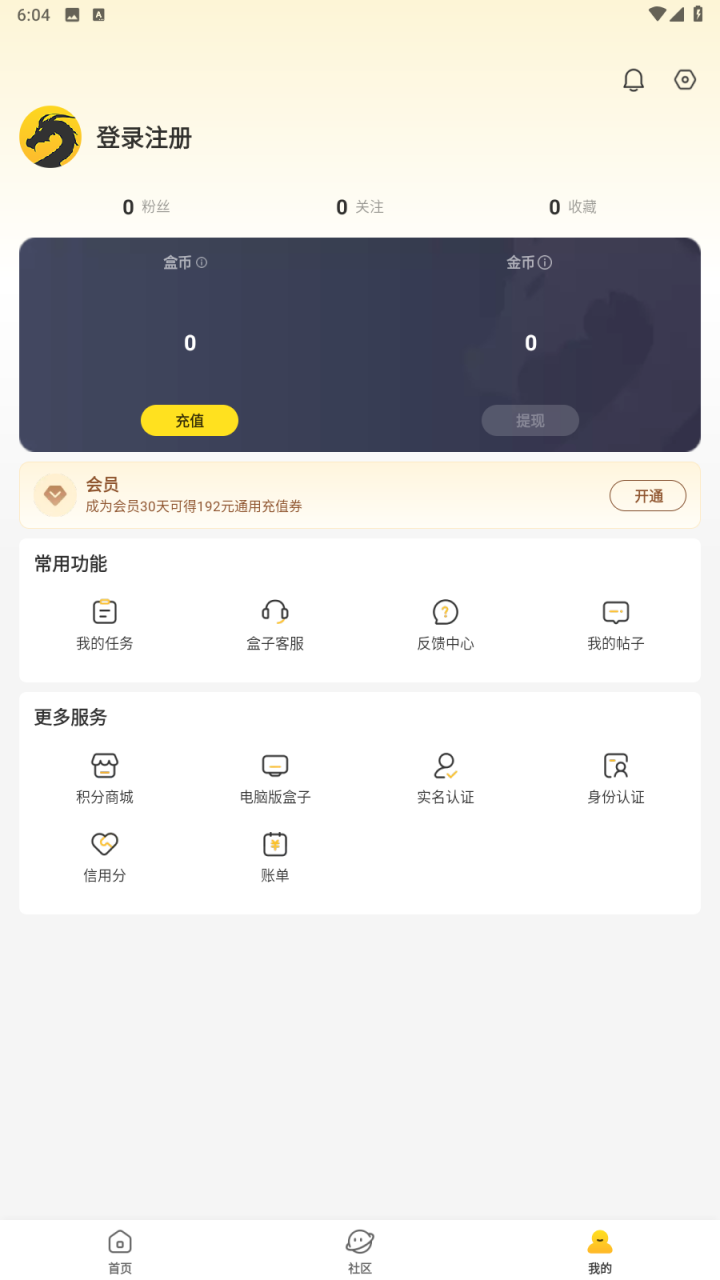Viewport: 720px width, 1280px height.
Task: Tap 充值 to recharge
Action: [189, 420]
